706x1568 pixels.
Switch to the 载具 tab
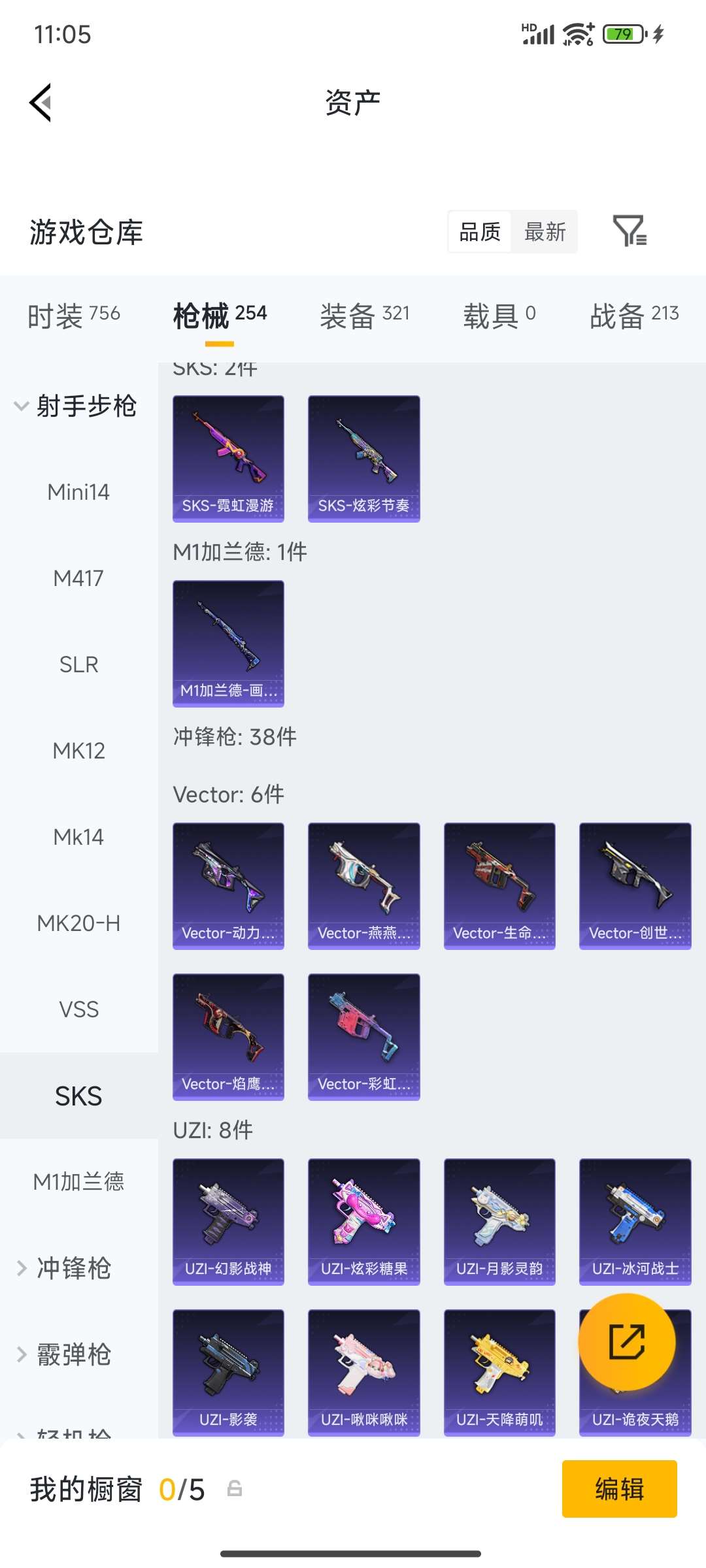[x=499, y=316]
